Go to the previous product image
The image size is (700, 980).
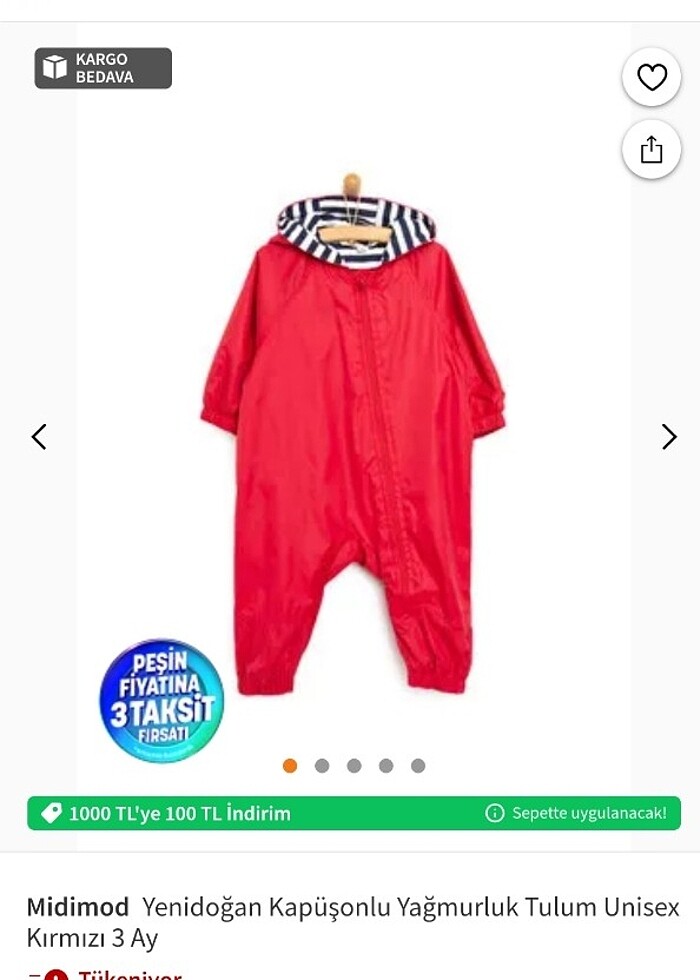click(39, 437)
